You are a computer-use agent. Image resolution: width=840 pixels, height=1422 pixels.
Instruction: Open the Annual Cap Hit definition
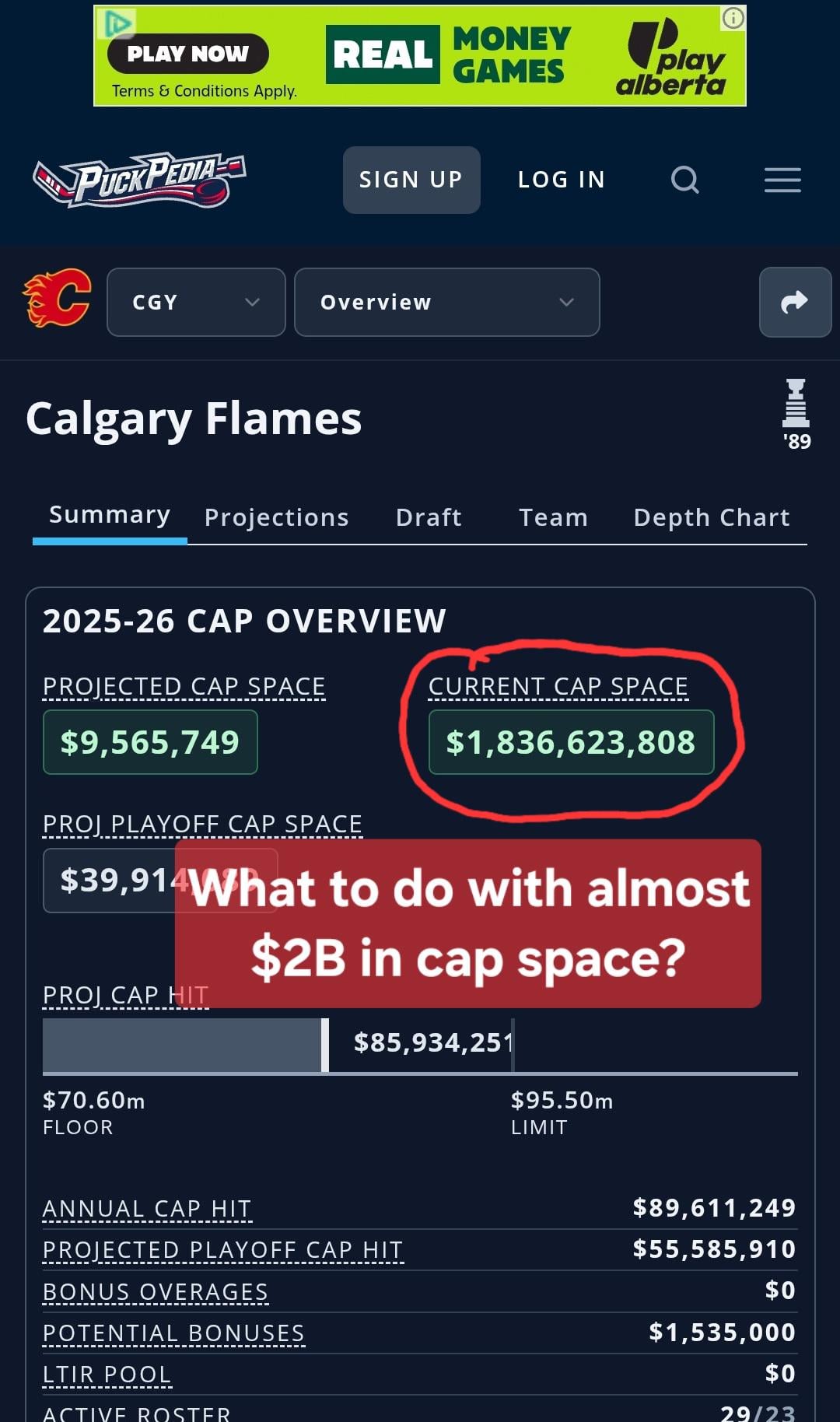(147, 1209)
